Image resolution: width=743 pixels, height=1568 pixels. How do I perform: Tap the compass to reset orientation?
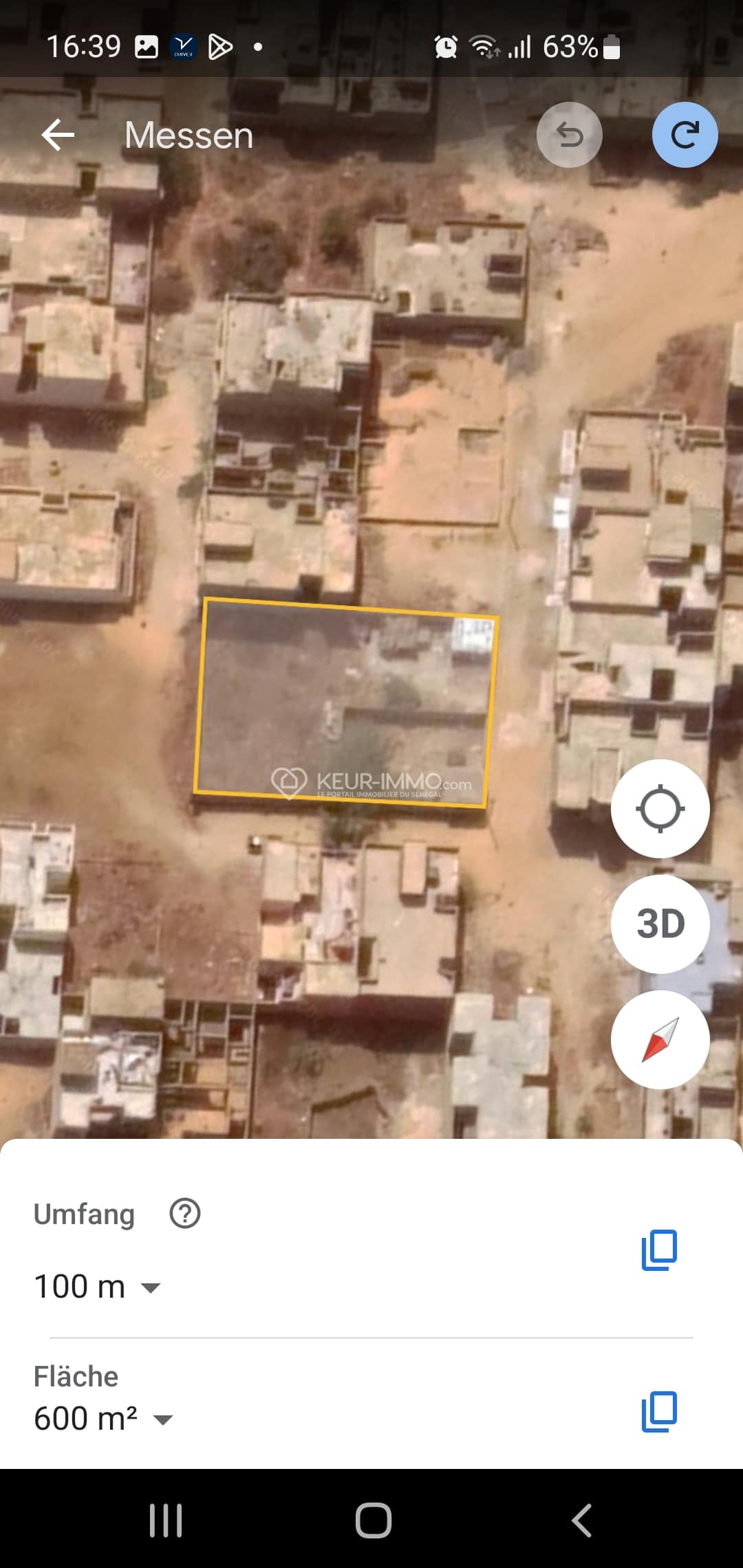(660, 1039)
